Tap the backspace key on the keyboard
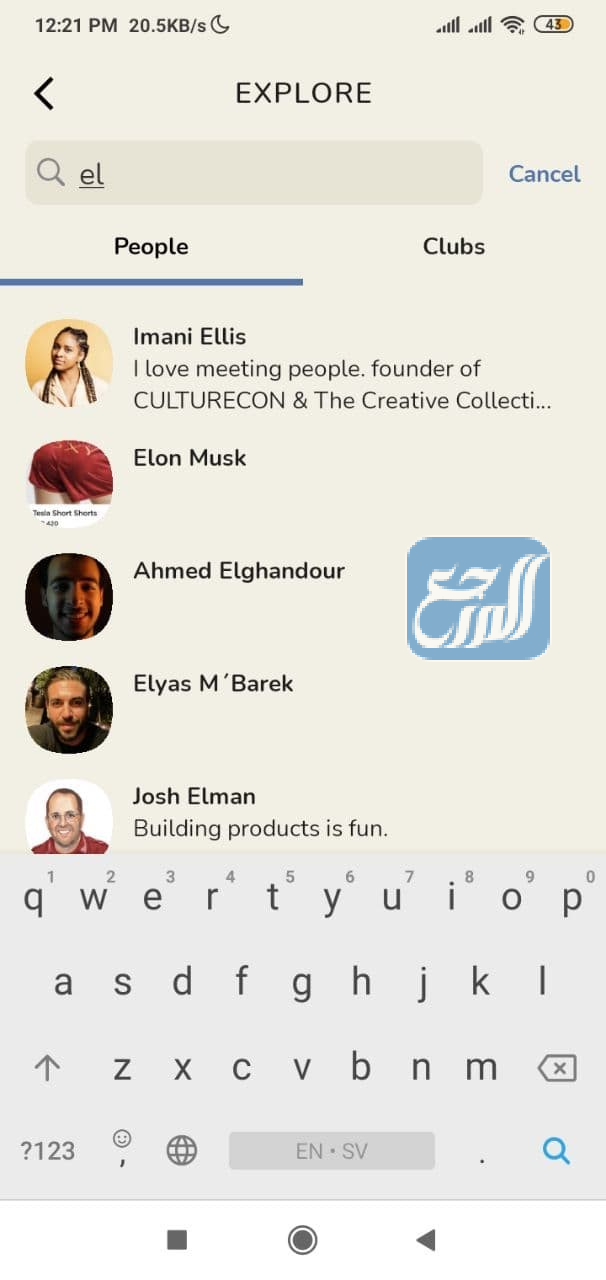 tap(556, 1068)
